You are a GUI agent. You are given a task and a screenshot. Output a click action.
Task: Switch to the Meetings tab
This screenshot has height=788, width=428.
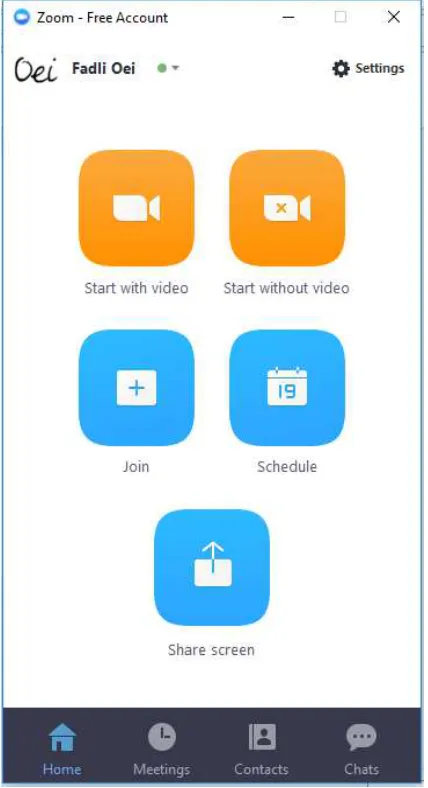tap(162, 749)
